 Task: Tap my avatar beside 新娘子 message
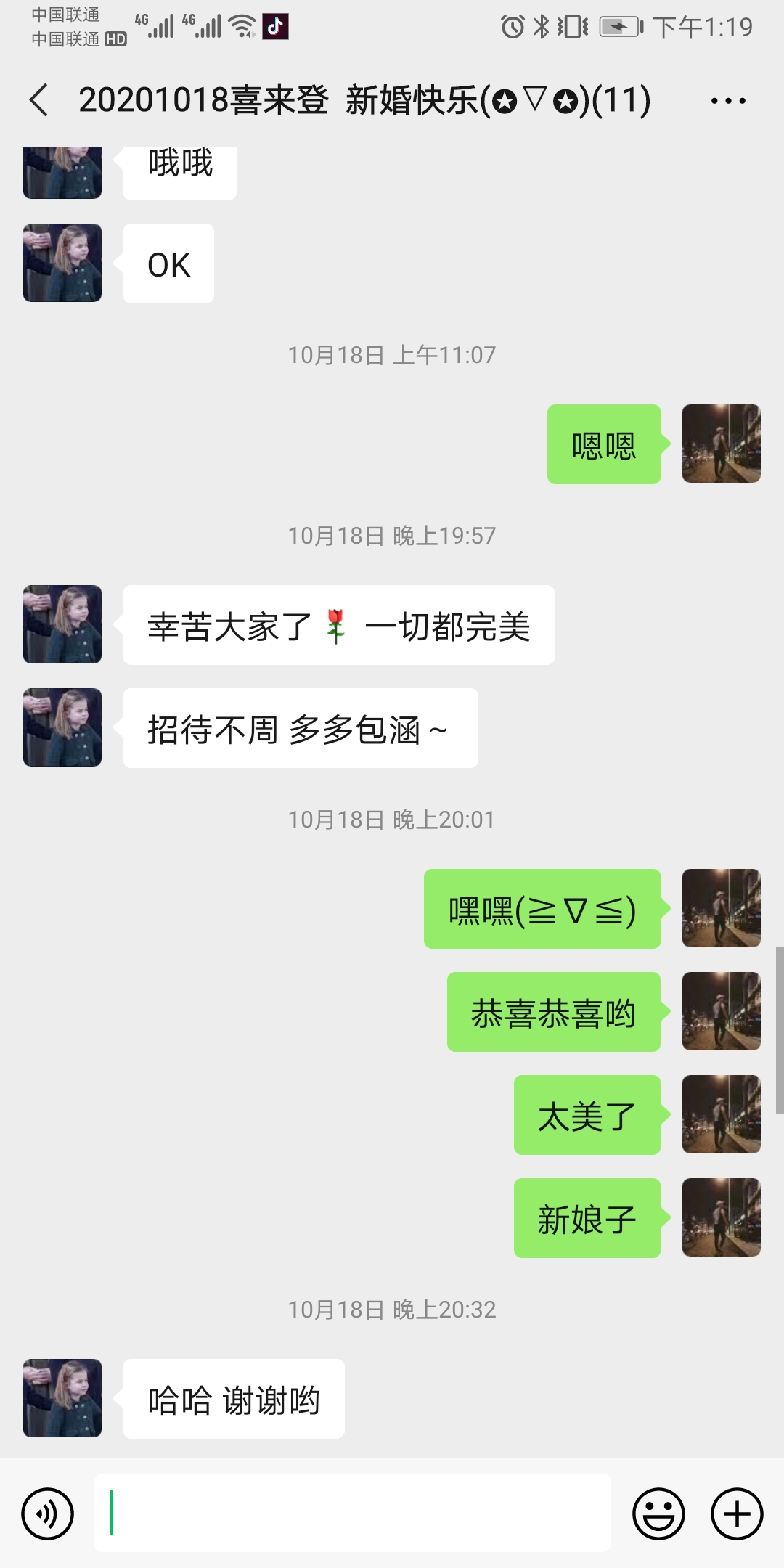721,1217
